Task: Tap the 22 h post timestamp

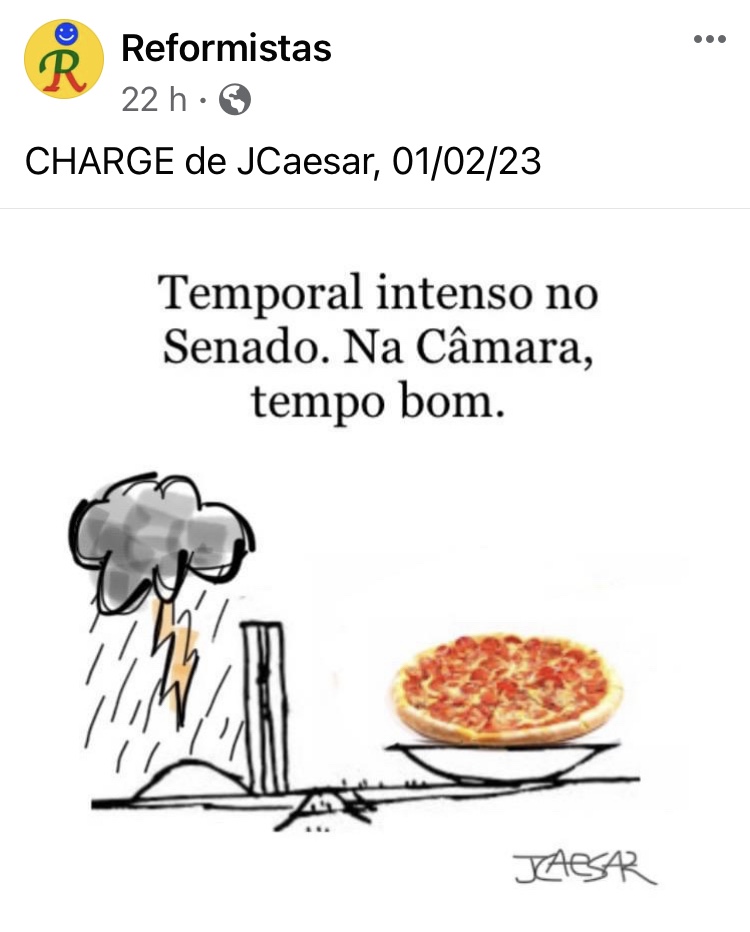Action: (x=153, y=100)
